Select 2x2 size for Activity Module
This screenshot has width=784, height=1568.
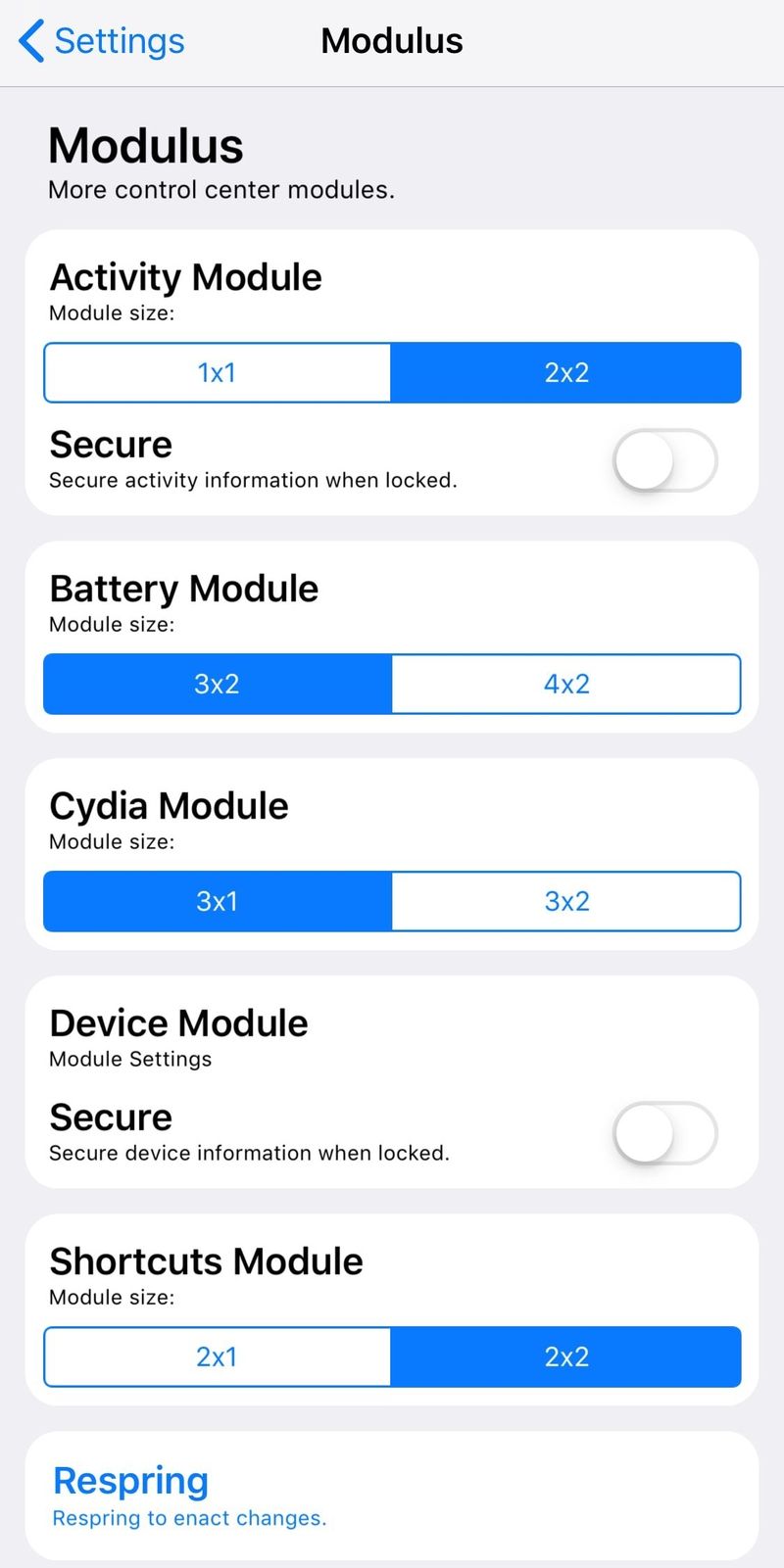coord(566,372)
